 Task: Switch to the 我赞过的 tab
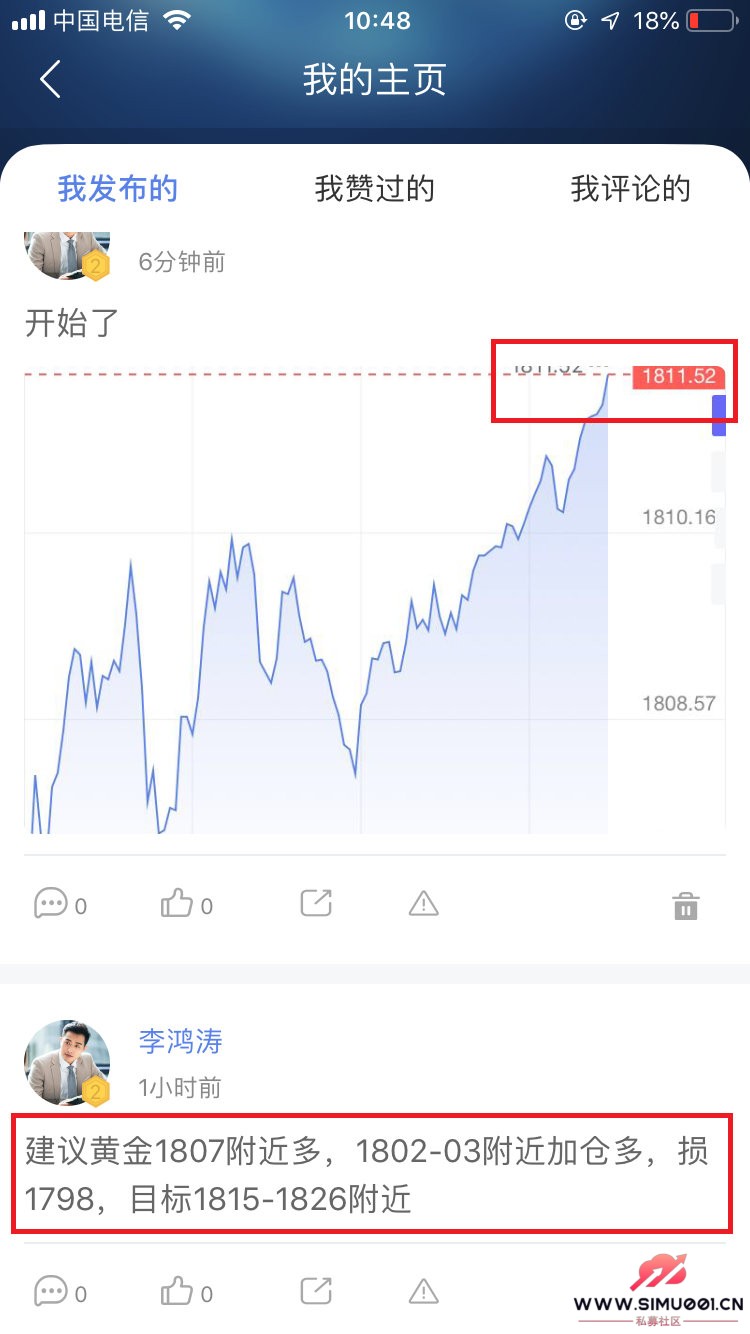pos(374,188)
